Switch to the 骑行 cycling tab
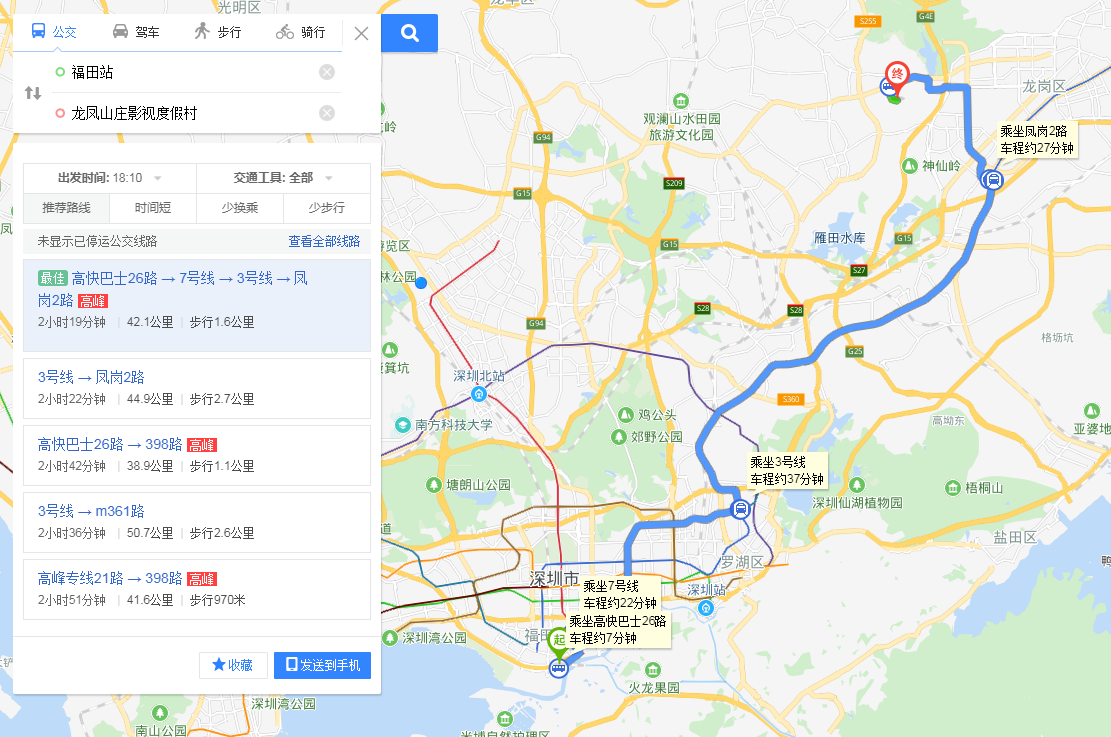The width and height of the screenshot is (1111, 737). 300,32
